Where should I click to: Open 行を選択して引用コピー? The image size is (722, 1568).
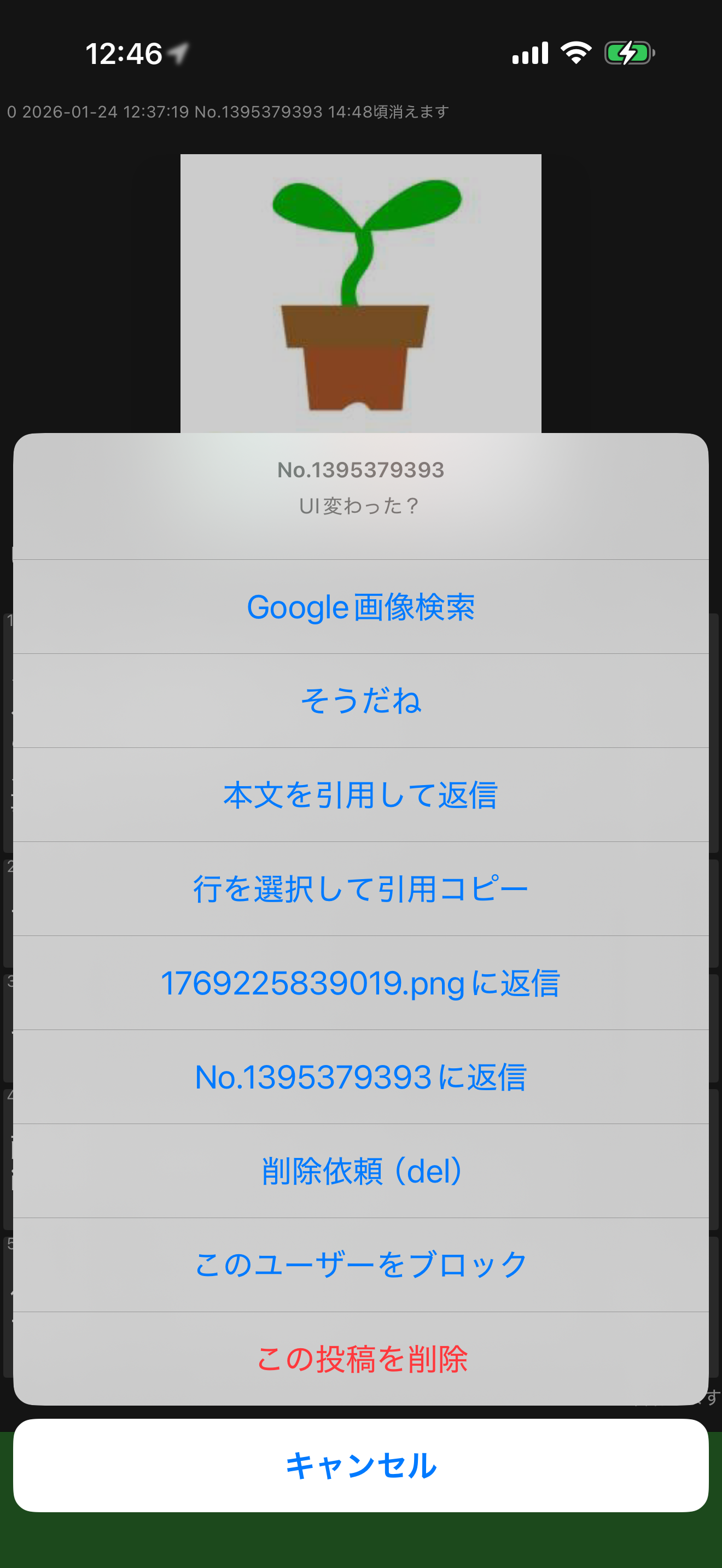pos(361,888)
